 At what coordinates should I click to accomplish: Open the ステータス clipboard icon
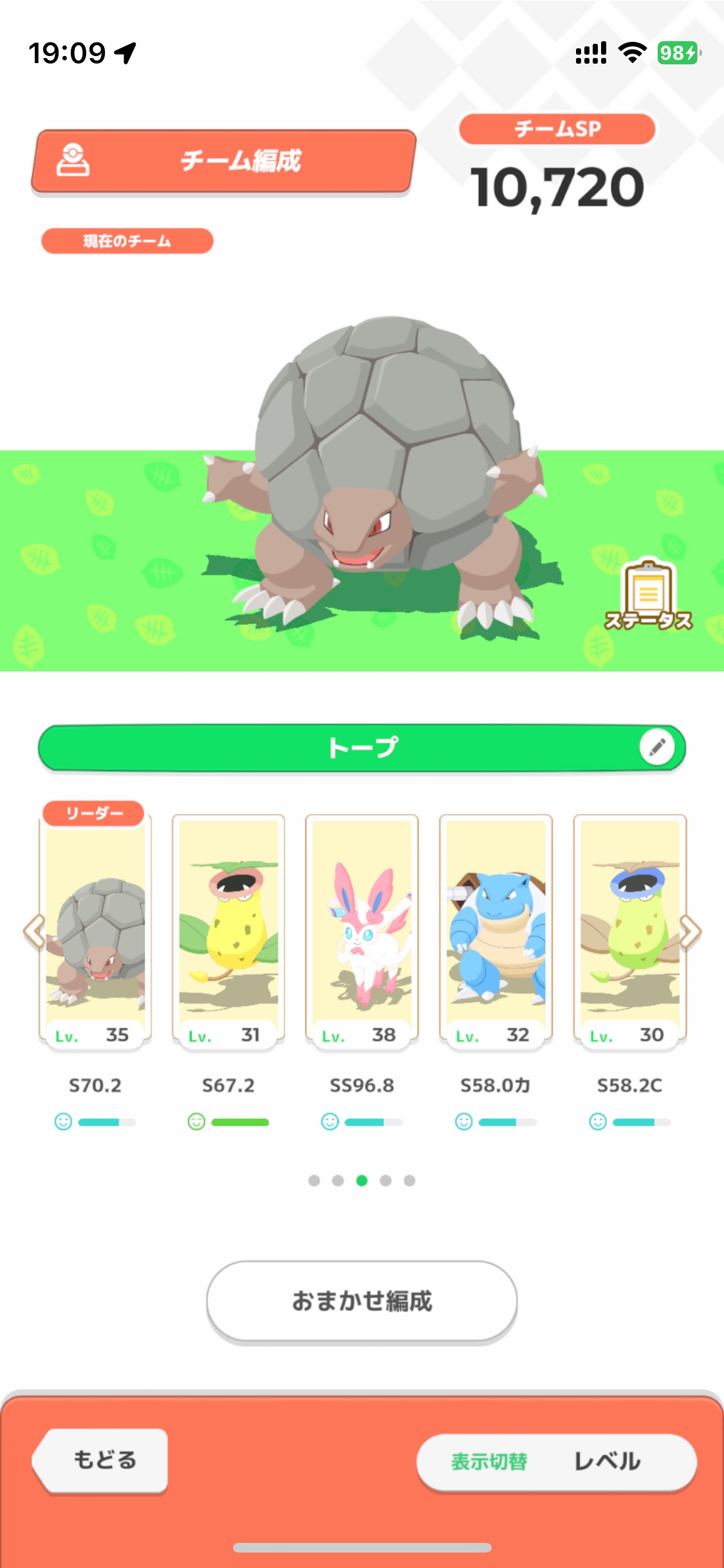tap(648, 595)
